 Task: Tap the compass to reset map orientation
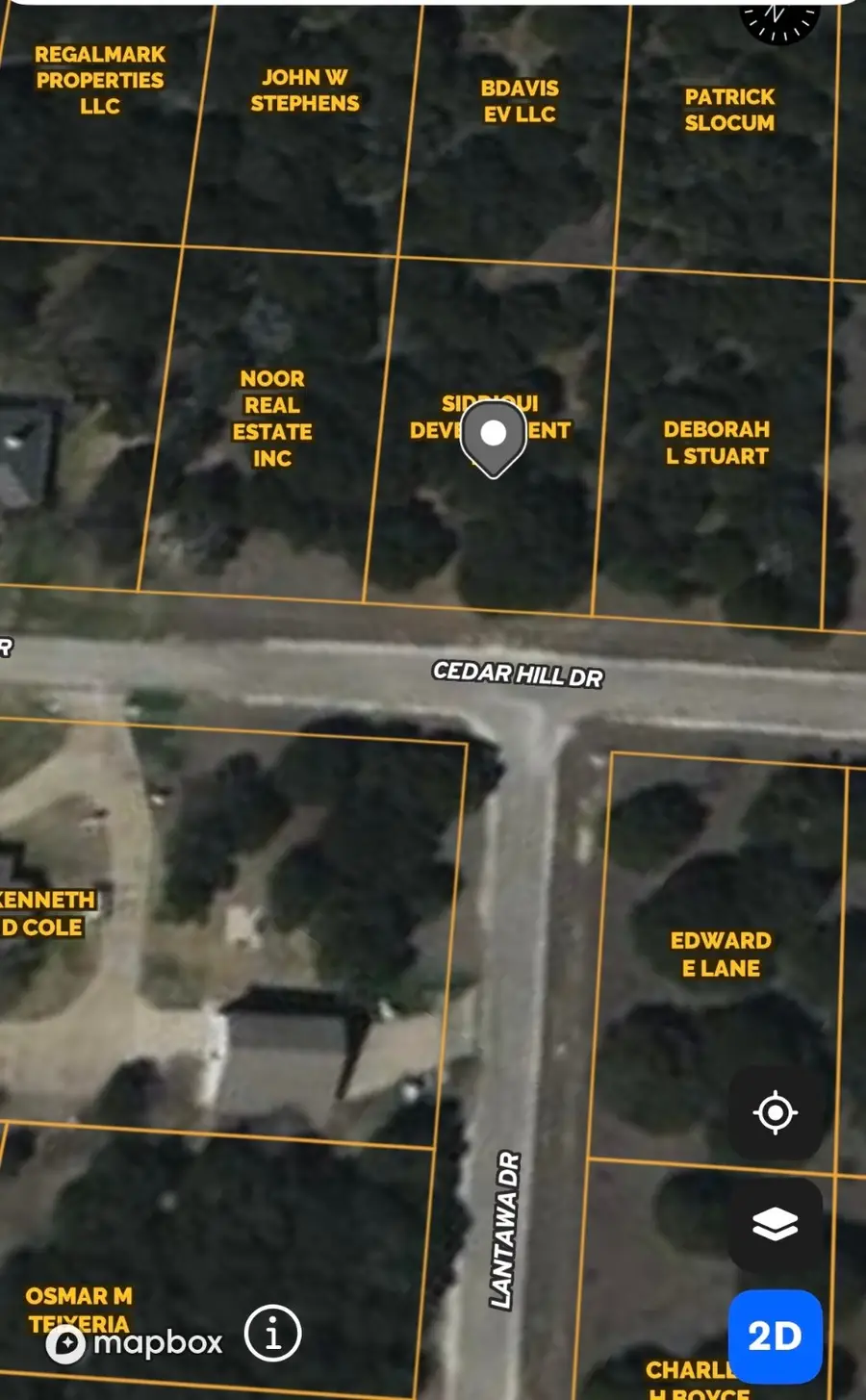click(x=778, y=19)
